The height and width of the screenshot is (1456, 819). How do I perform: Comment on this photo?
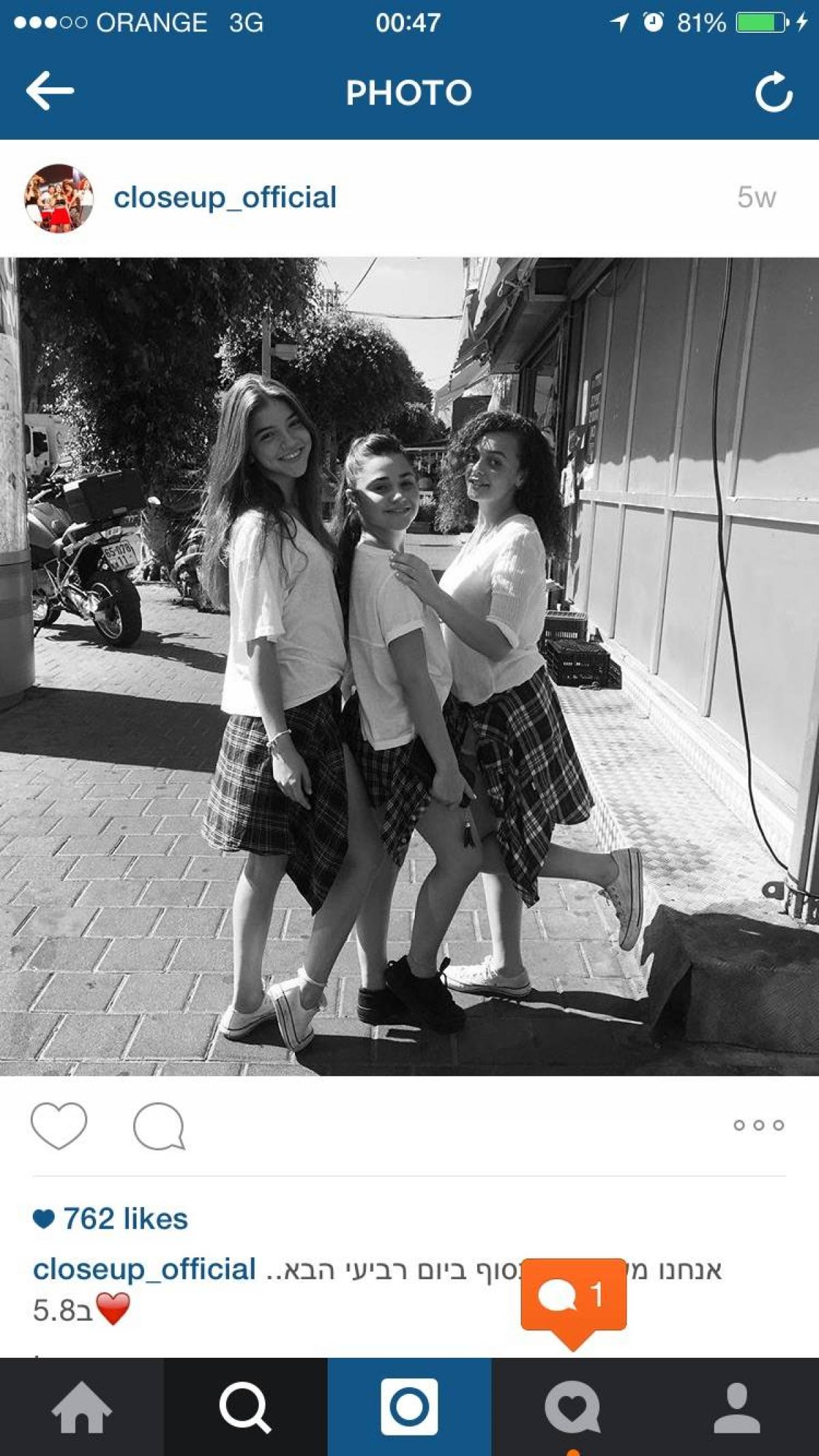(159, 1126)
